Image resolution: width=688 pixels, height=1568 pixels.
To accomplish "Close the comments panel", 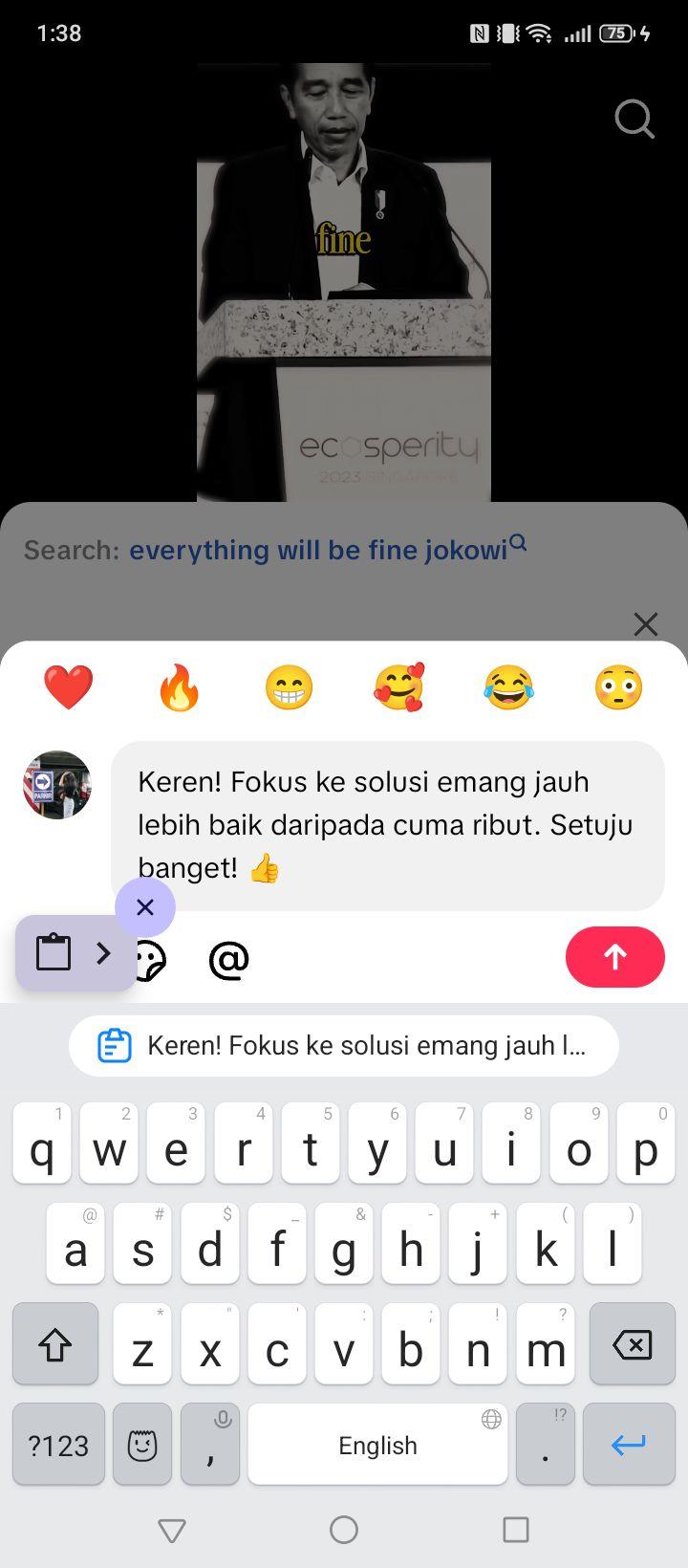I will pyautogui.click(x=646, y=624).
